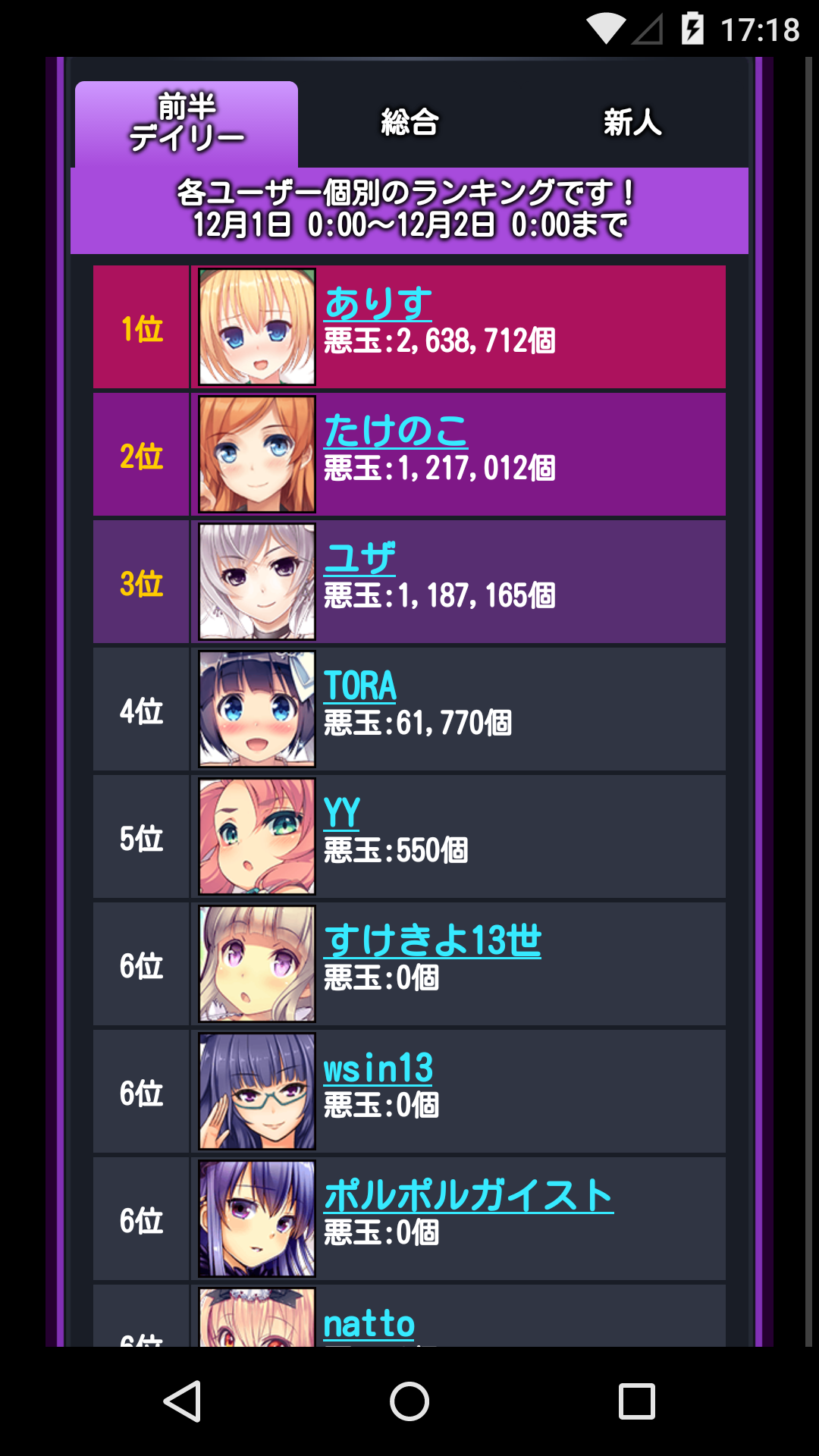This screenshot has width=819, height=1456.
Task: Open TORA's profile link
Action: point(359,686)
